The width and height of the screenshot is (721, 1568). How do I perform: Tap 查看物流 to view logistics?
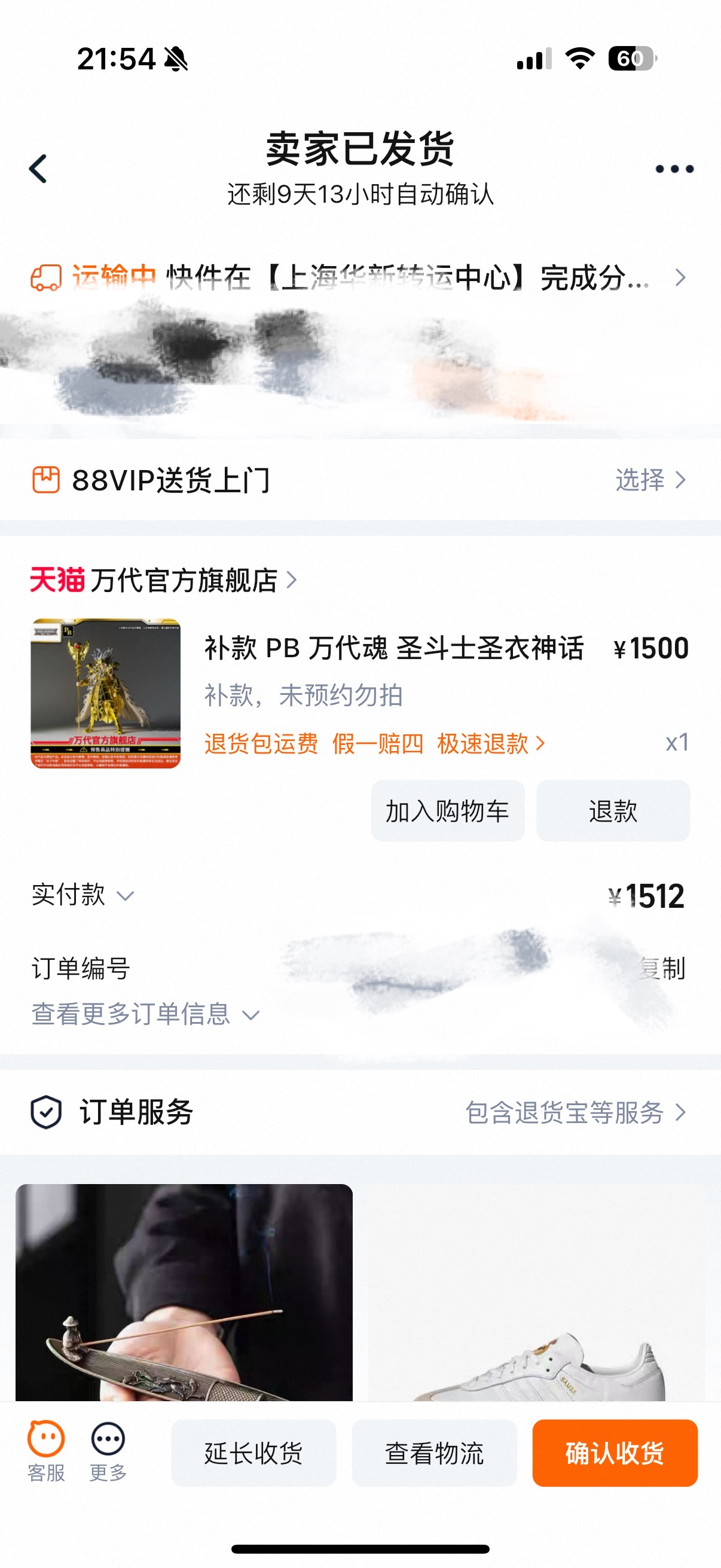coord(435,1453)
